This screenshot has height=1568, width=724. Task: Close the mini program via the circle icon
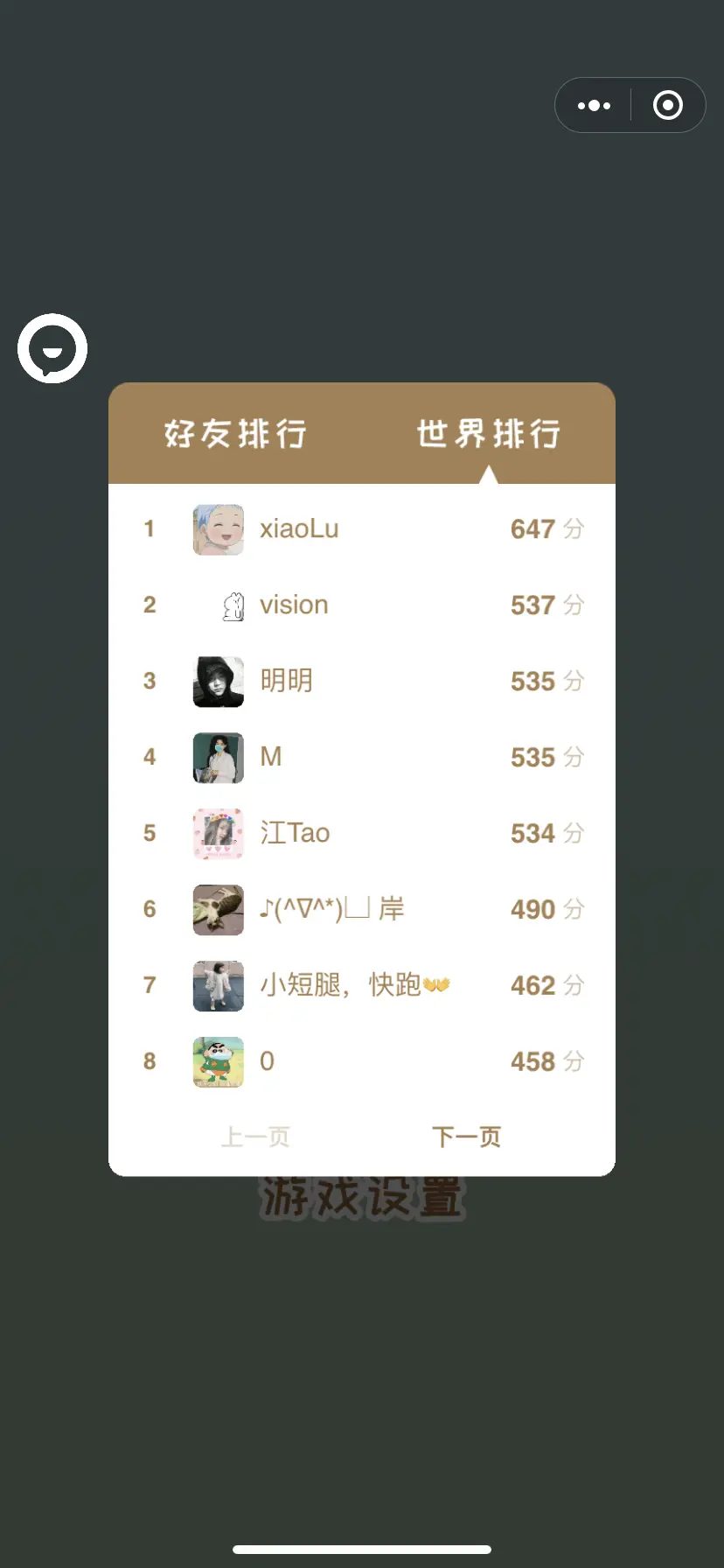(668, 106)
